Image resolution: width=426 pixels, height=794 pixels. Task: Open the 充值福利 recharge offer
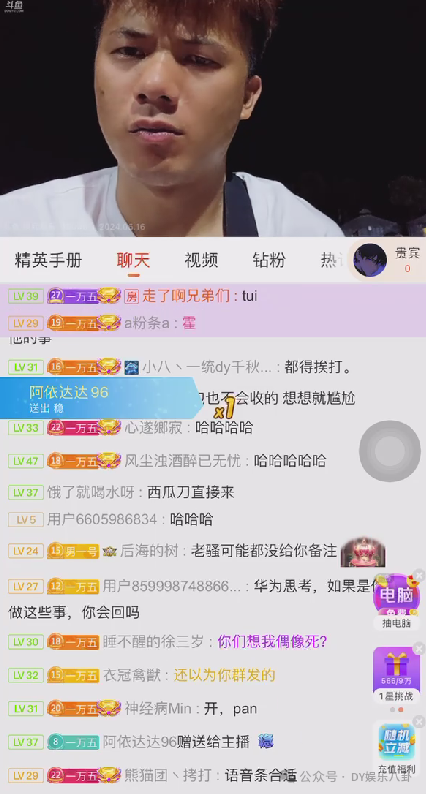396,748
